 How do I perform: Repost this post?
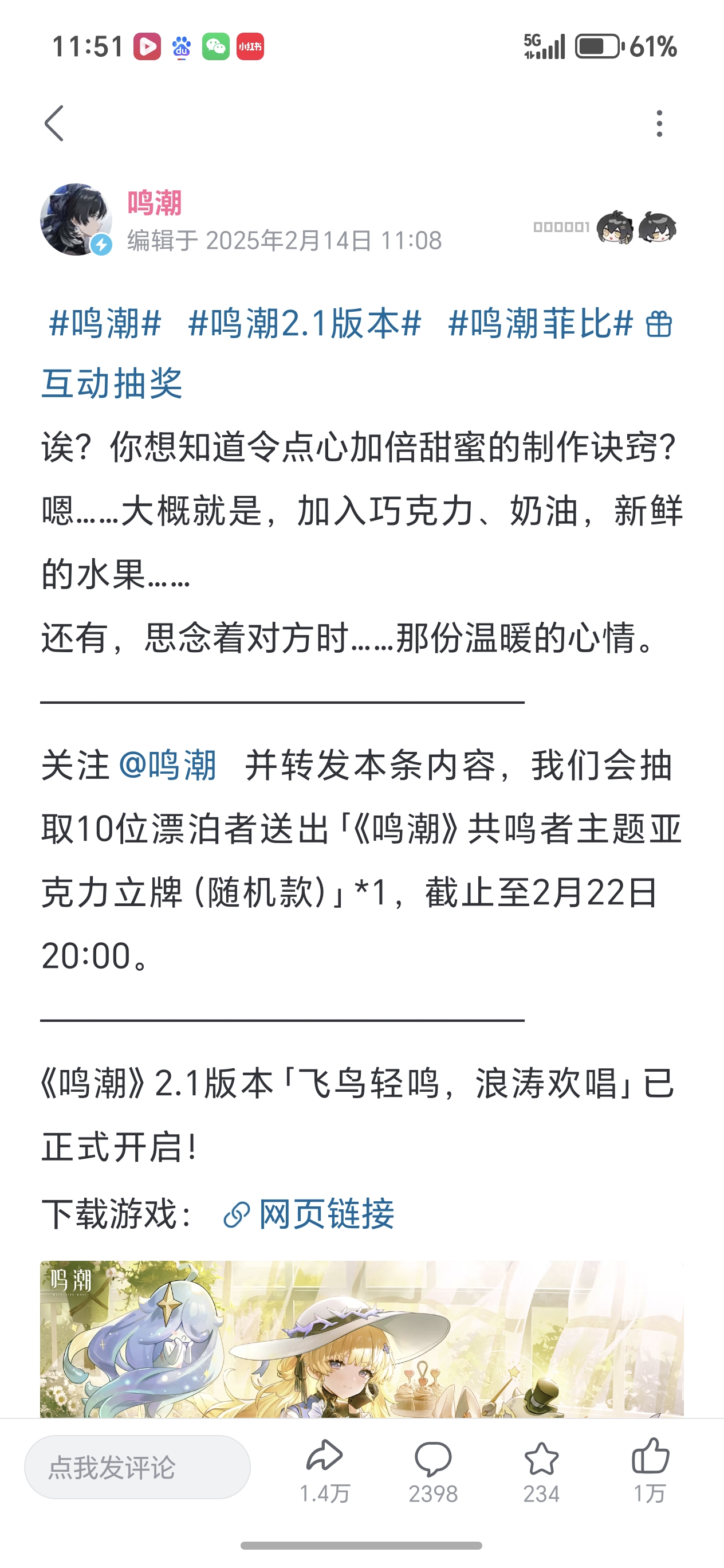coord(325,1468)
